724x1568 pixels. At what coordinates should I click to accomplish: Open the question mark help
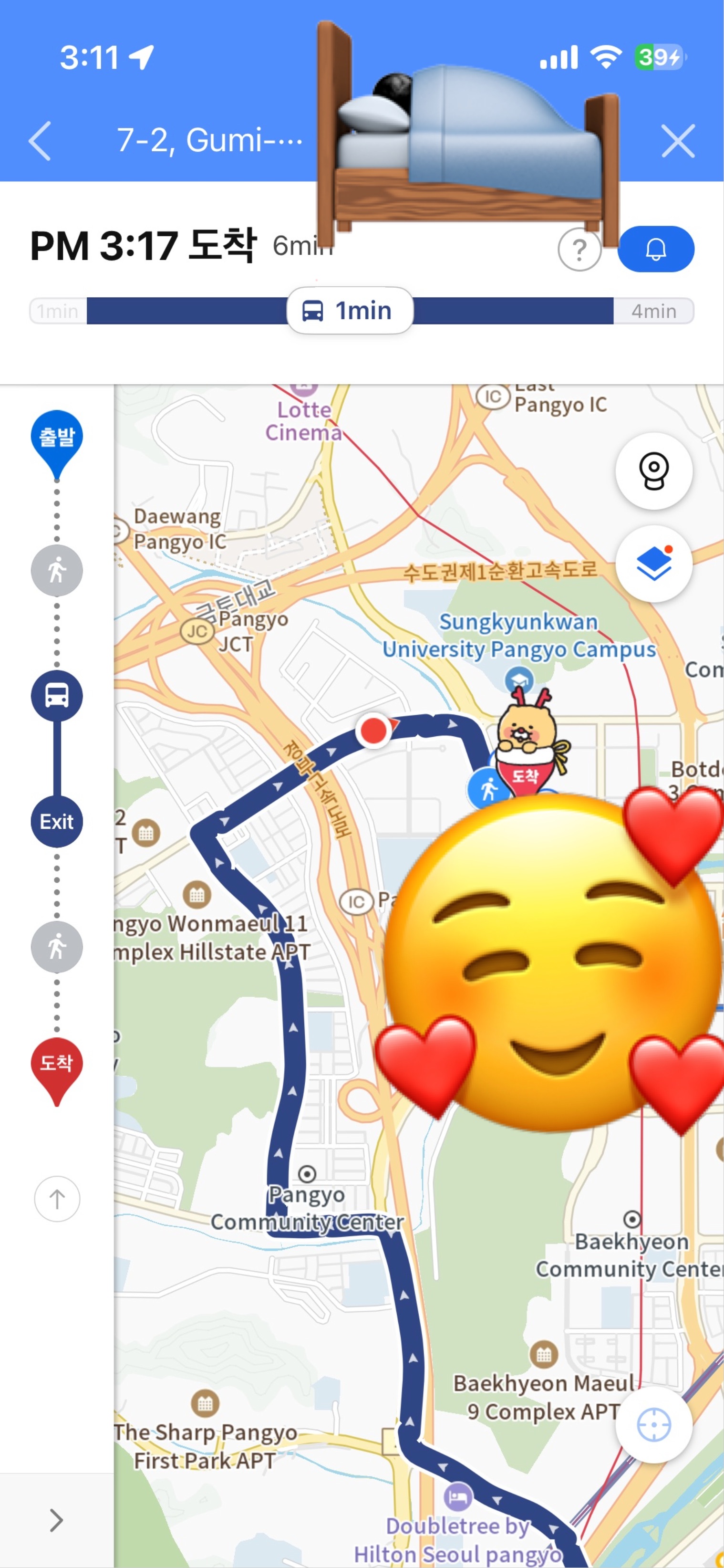[579, 250]
